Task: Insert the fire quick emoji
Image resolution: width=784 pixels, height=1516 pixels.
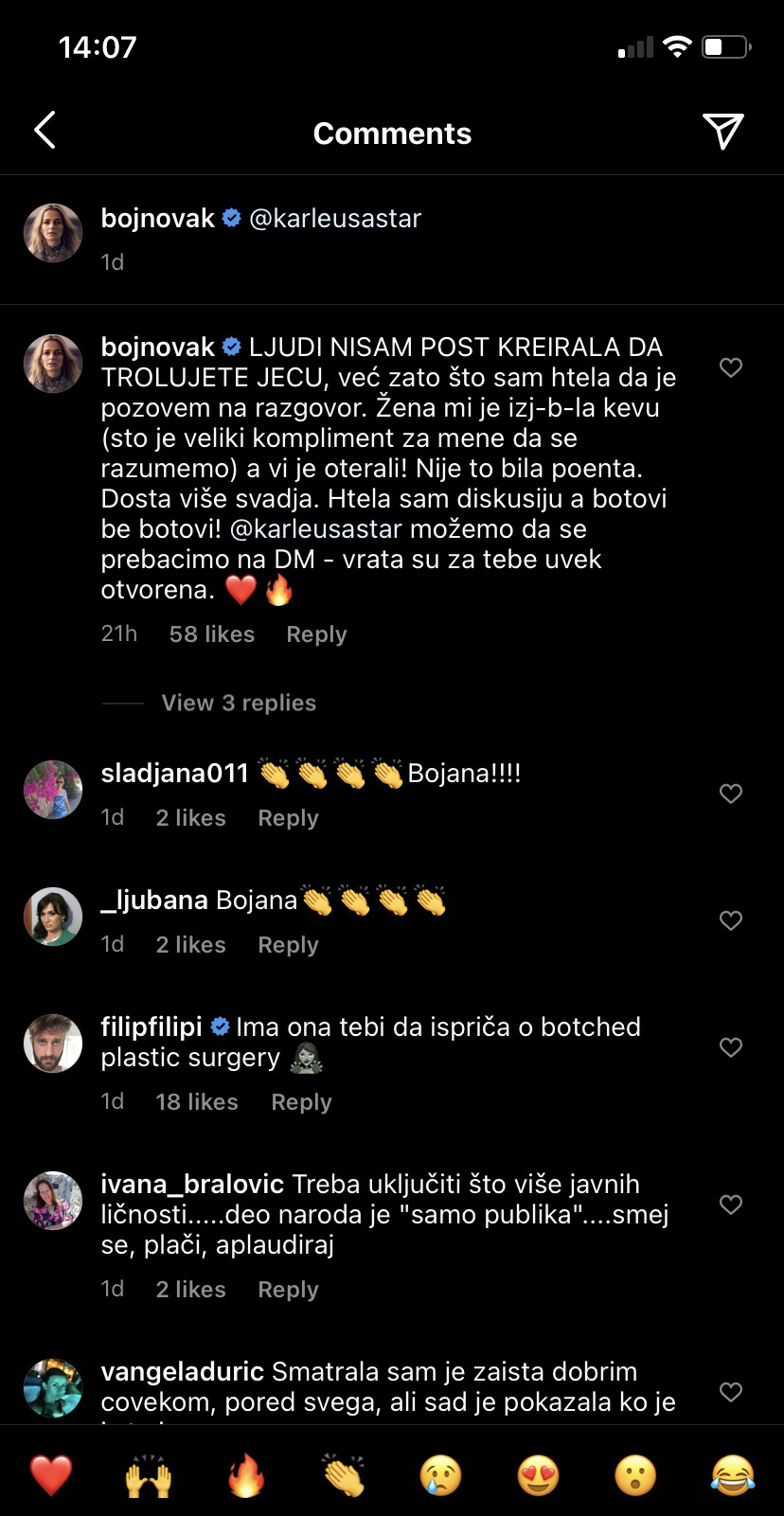Action: click(246, 1475)
